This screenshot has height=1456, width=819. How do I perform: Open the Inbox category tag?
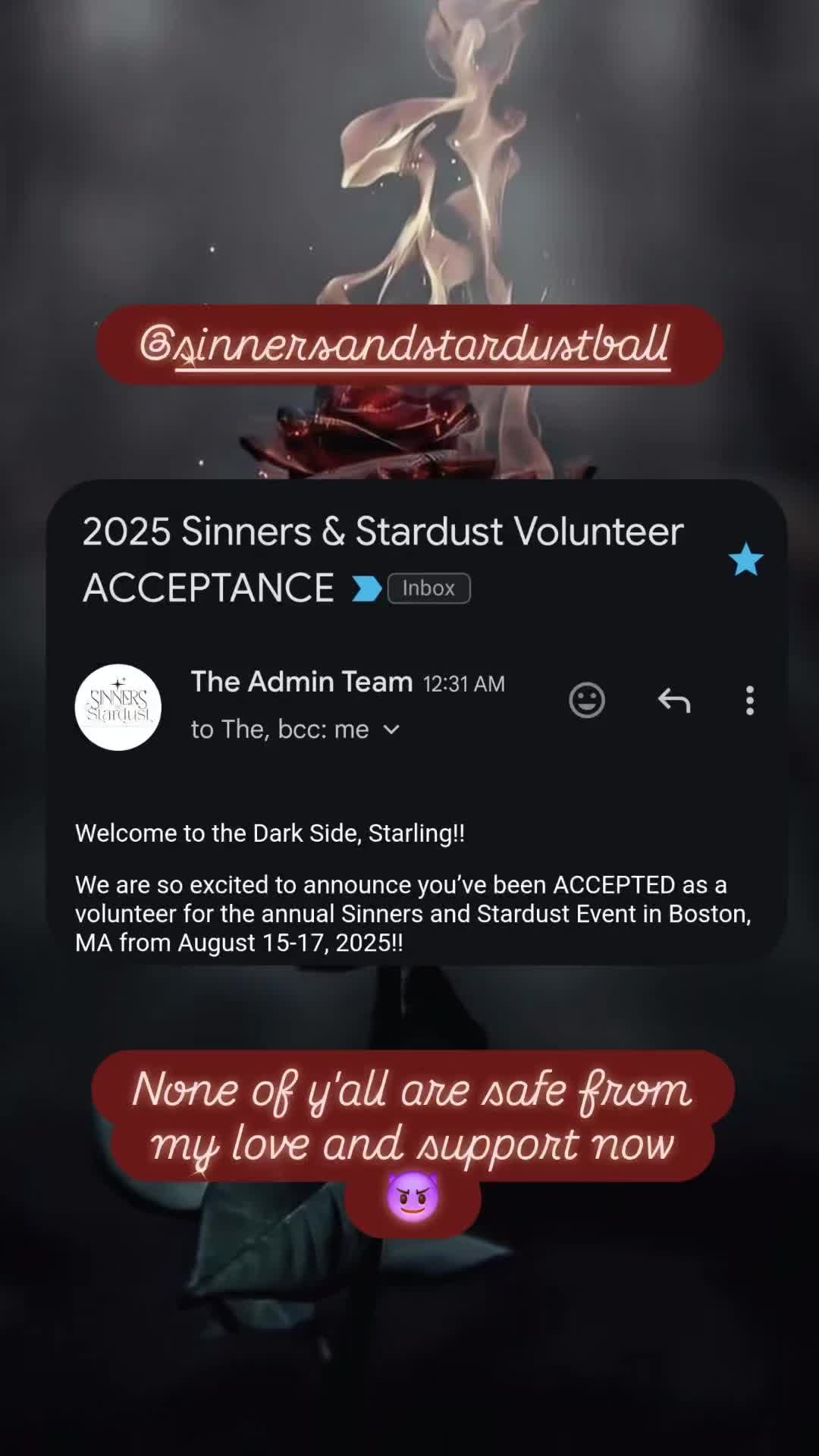pyautogui.click(x=428, y=588)
